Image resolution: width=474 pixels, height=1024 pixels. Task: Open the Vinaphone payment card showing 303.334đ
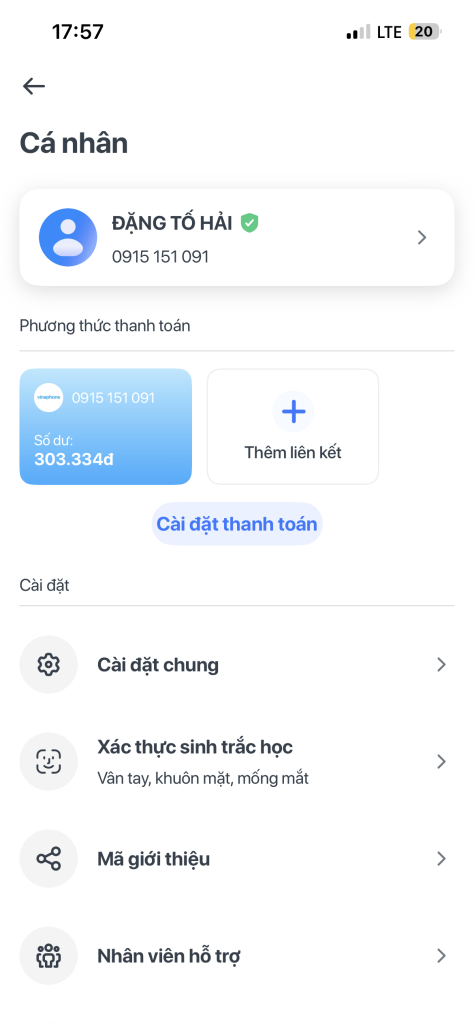(106, 426)
